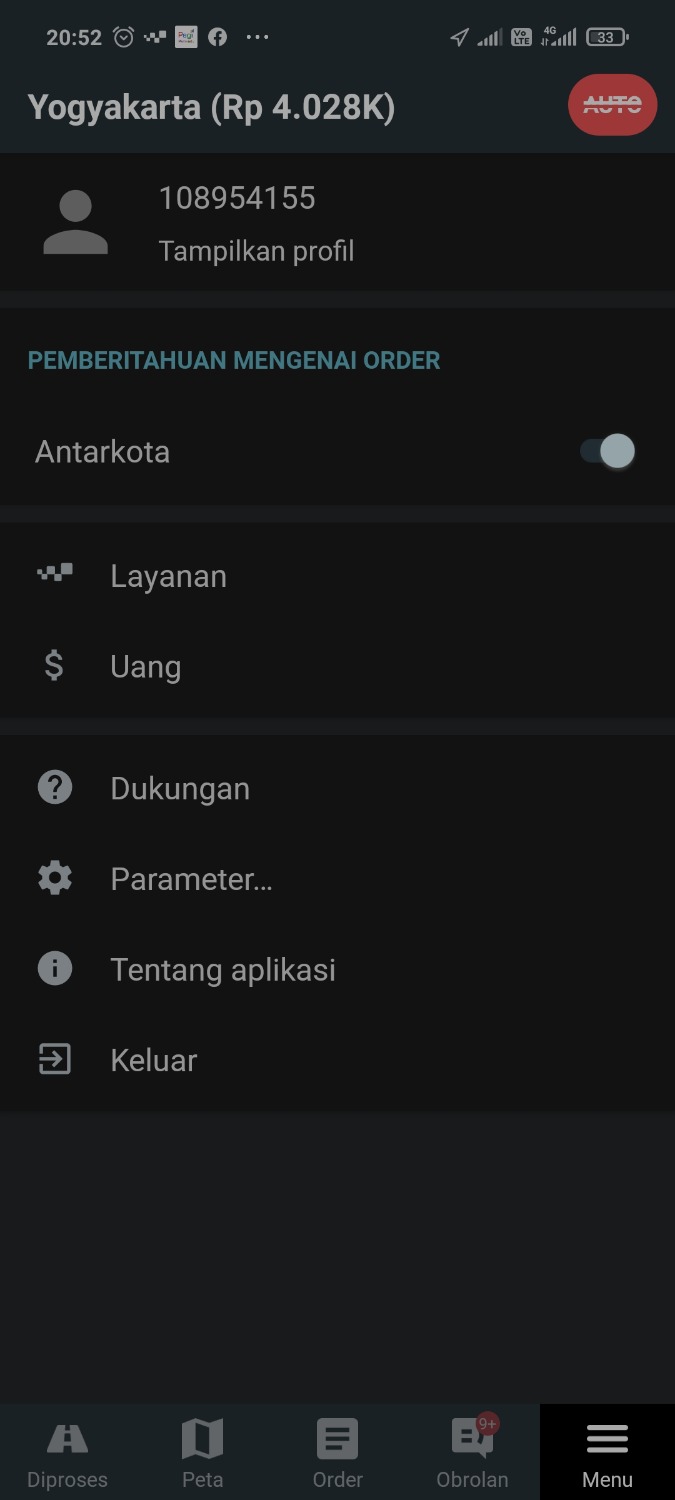The width and height of the screenshot is (675, 1500).
Task: Open Dukungan support
Action: [180, 789]
